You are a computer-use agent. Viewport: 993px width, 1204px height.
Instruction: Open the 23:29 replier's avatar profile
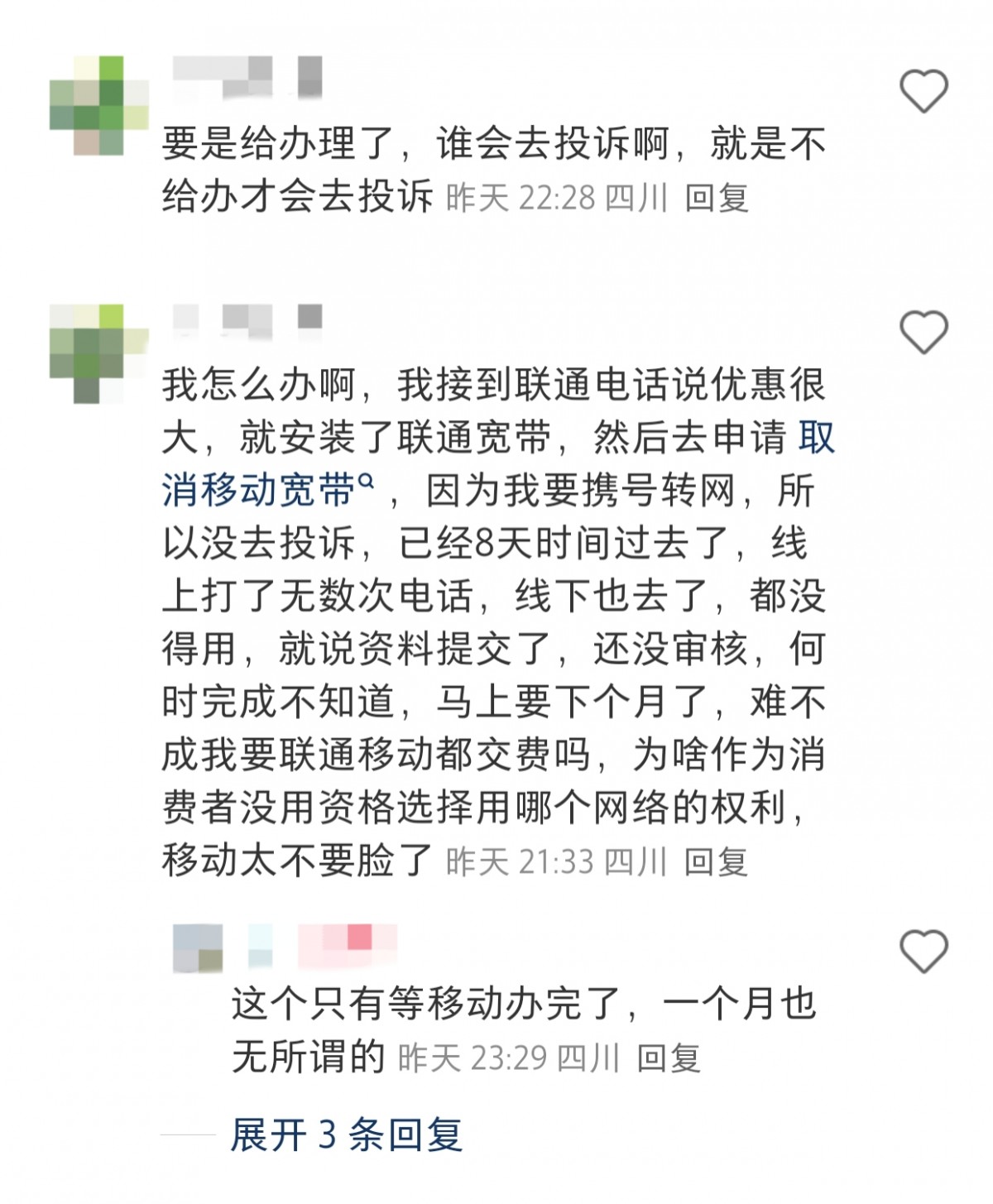(198, 948)
